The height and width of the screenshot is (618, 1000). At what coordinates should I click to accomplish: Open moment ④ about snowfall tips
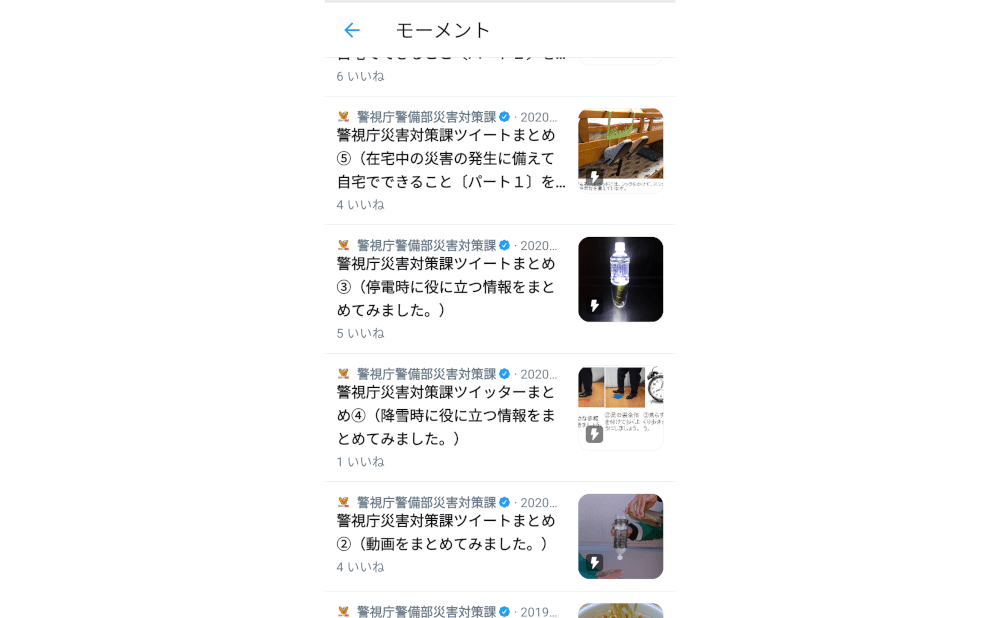(x=450, y=415)
